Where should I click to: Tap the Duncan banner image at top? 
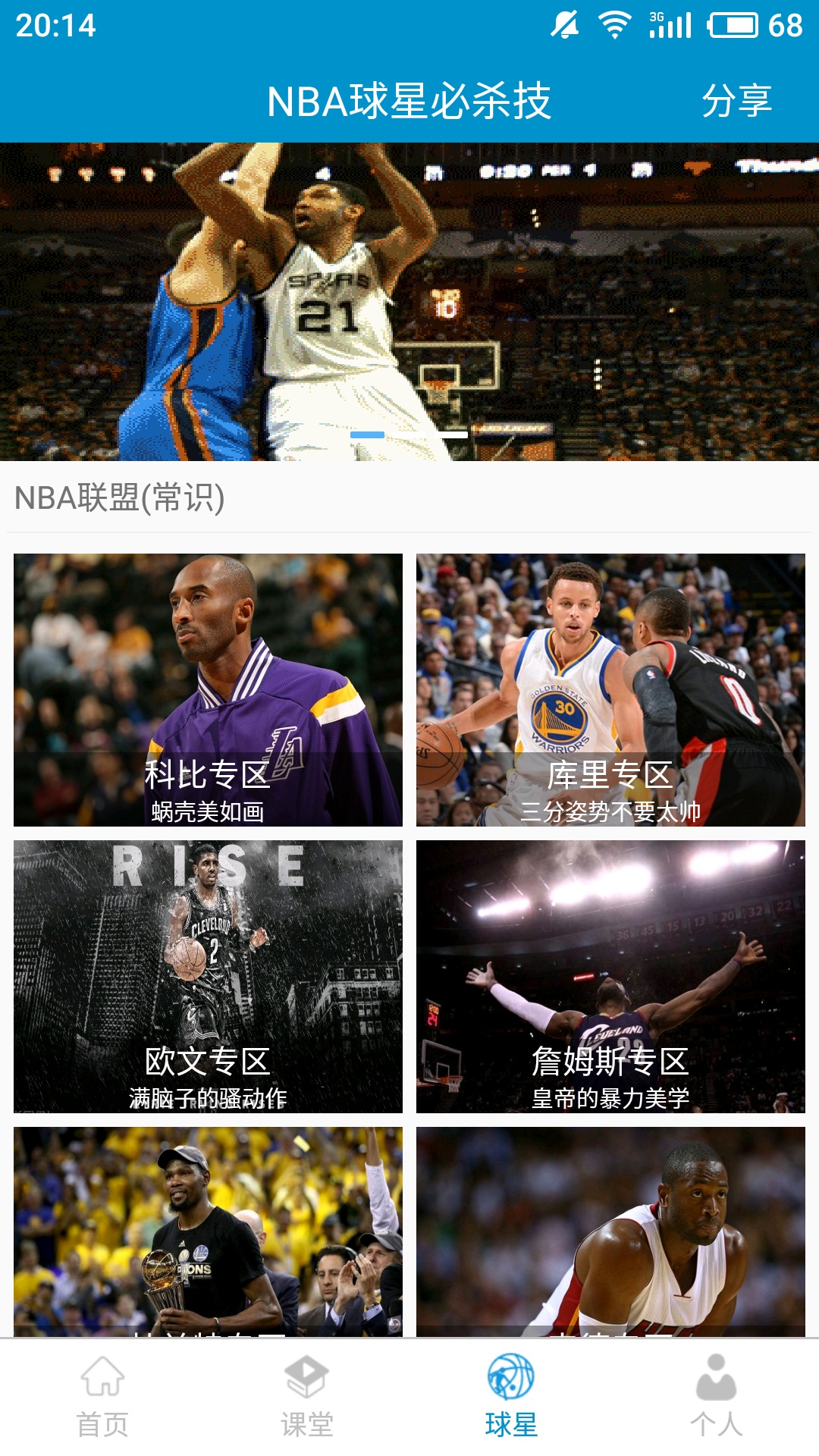coord(409,296)
